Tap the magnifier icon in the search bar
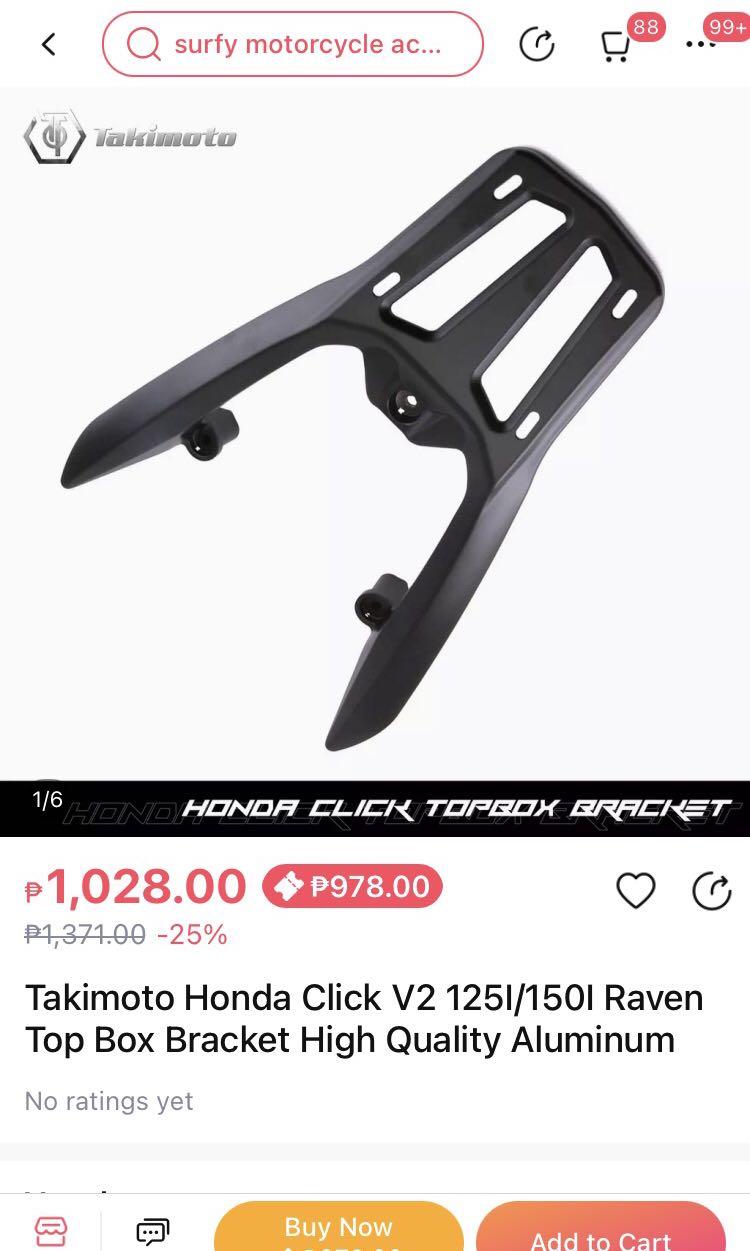This screenshot has width=750, height=1251. pyautogui.click(x=143, y=44)
